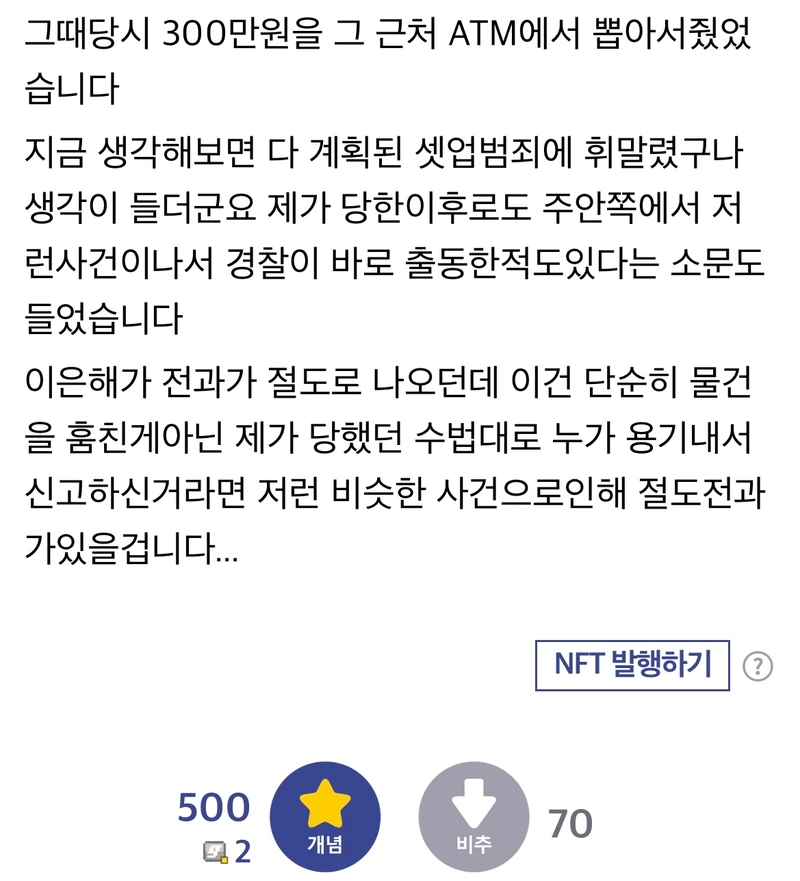The width and height of the screenshot is (800, 881).
Task: Tap the NFT 발행하기 button
Action: (x=632, y=664)
